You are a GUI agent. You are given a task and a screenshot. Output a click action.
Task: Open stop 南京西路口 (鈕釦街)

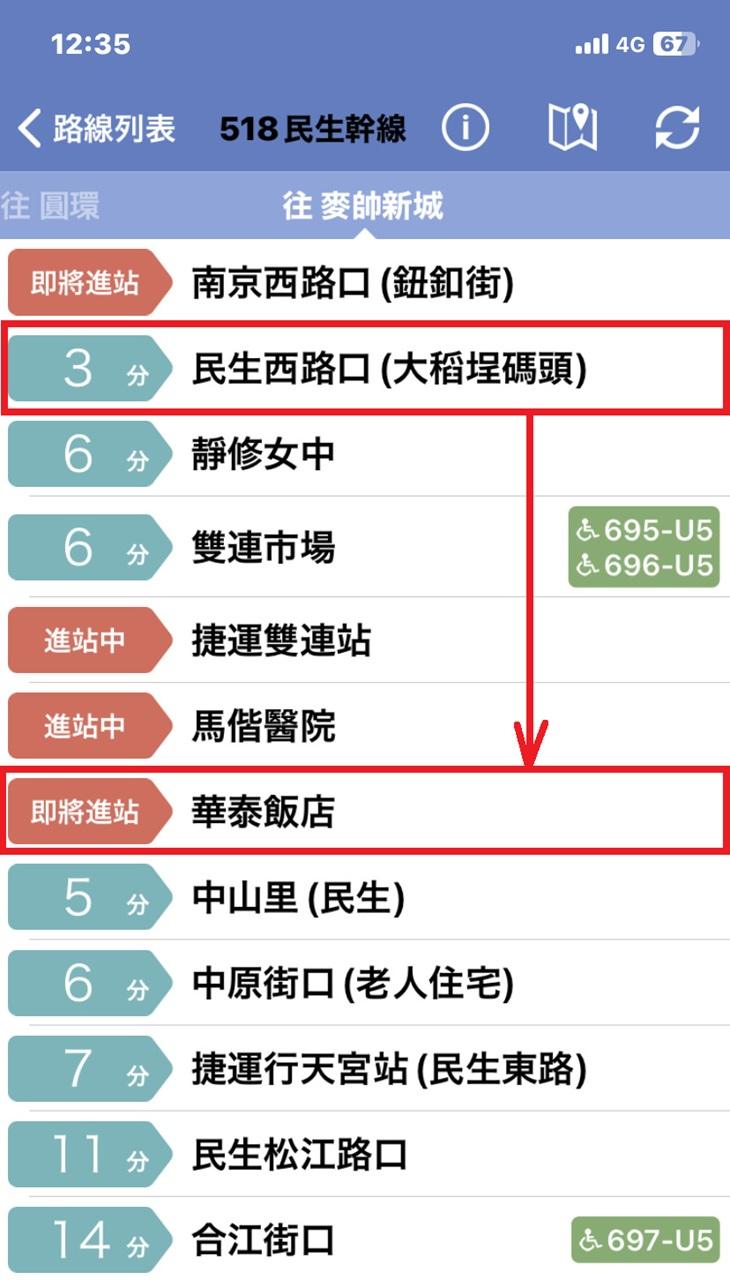[365, 284]
